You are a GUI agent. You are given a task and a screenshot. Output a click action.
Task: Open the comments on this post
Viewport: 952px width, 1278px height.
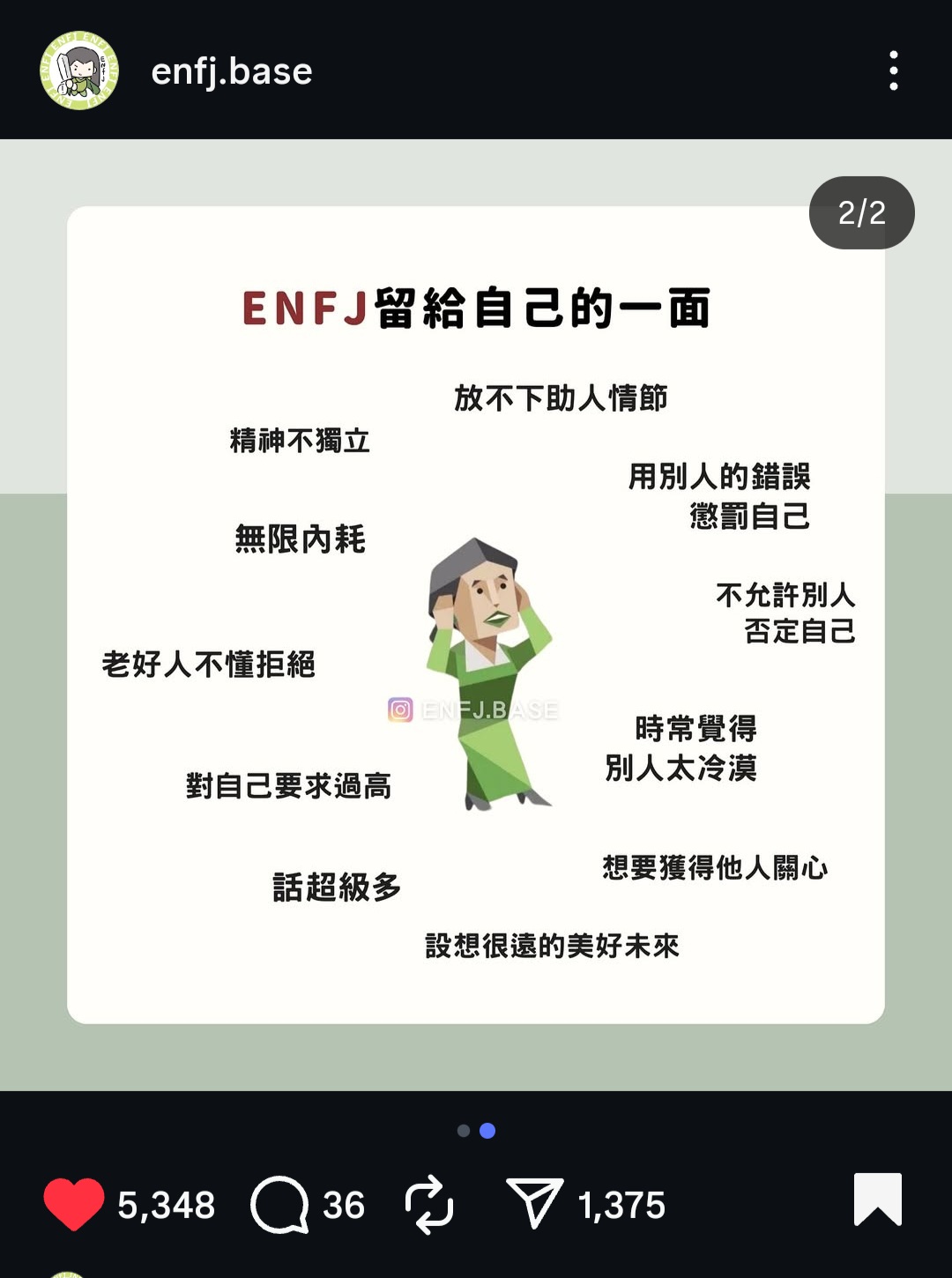click(279, 1204)
